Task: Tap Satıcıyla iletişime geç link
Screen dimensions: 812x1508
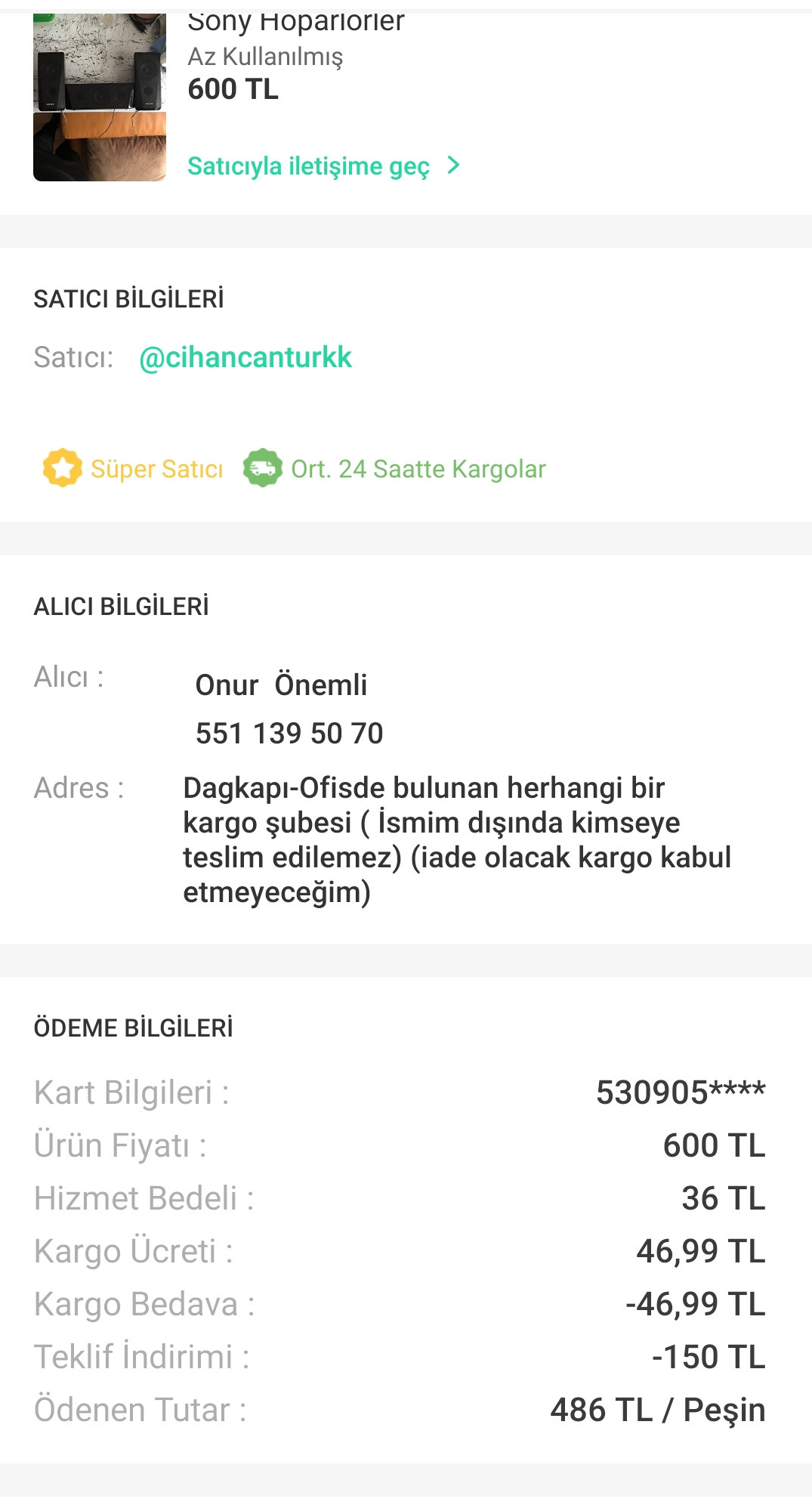Action: 323,166
